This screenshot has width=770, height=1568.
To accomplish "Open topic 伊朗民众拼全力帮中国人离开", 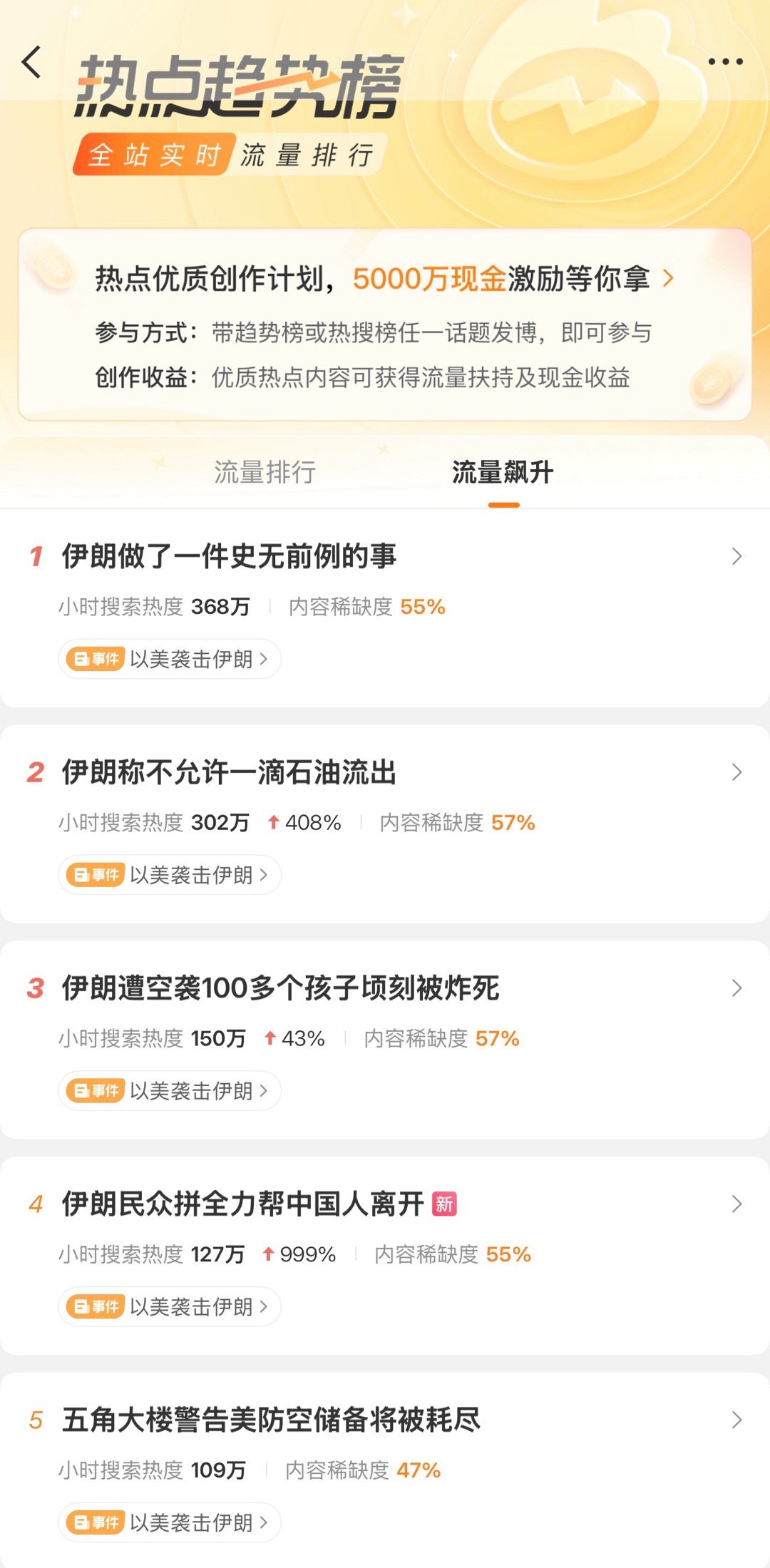I will (242, 1204).
